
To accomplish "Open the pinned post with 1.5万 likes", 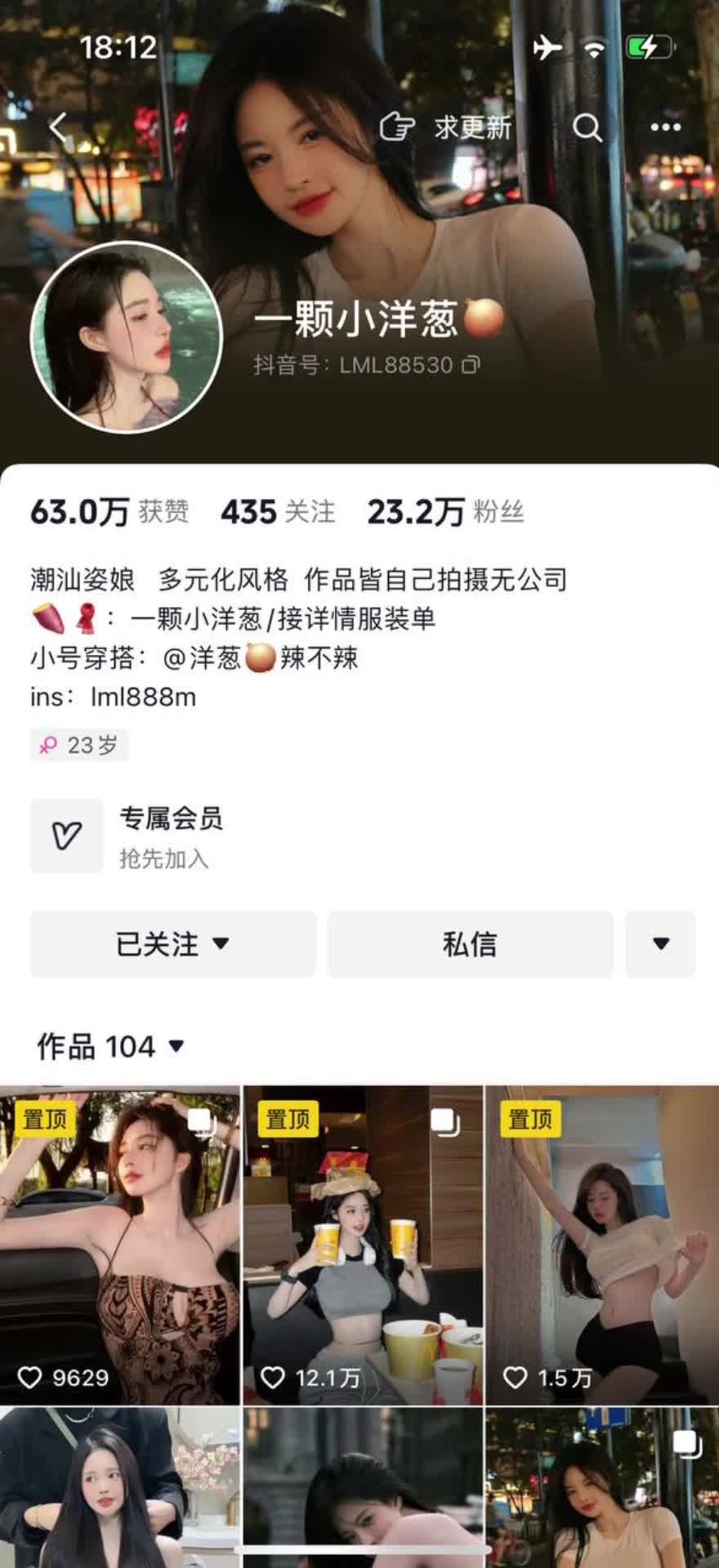I will [603, 1245].
